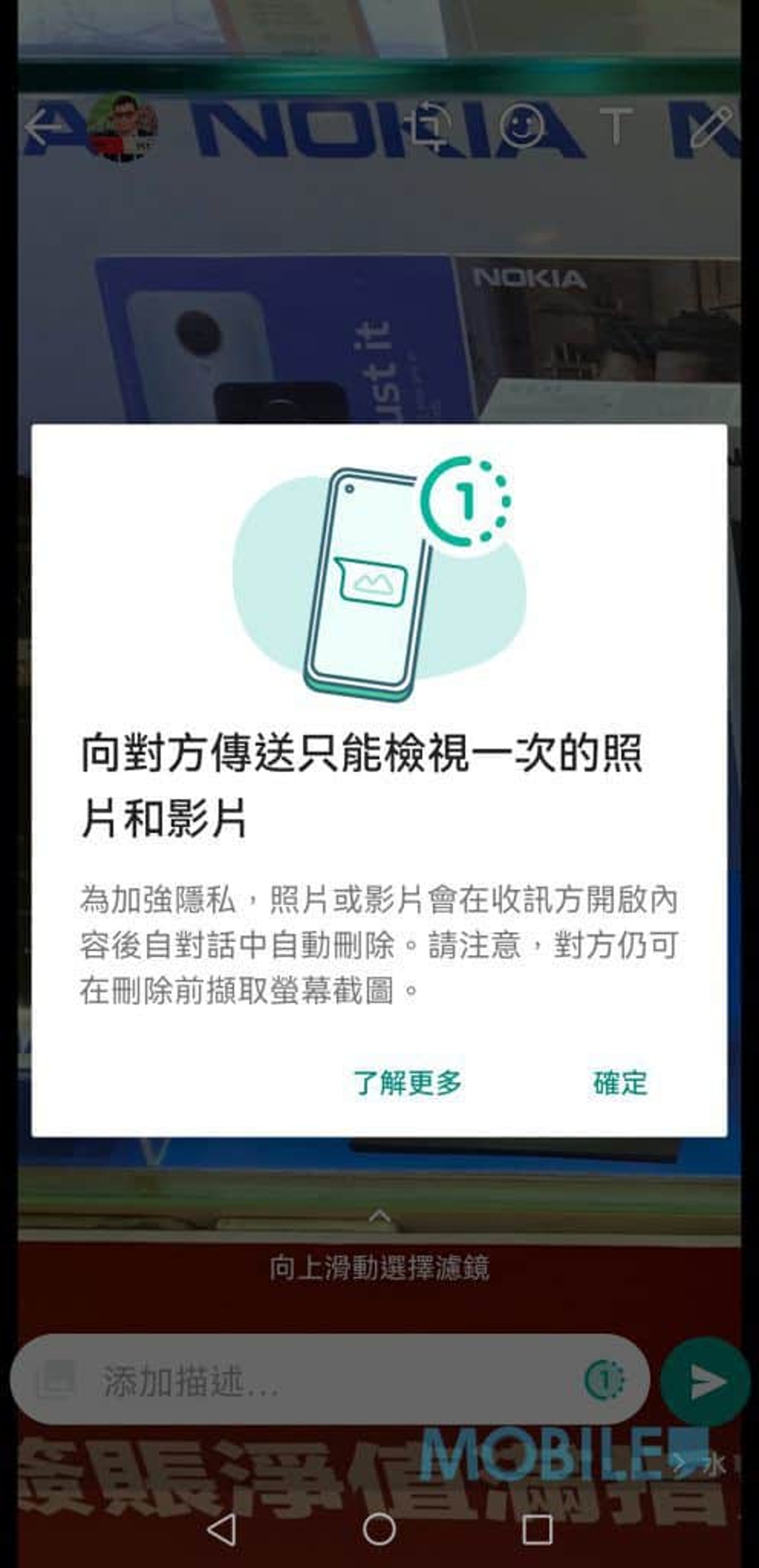Add a sticker or emoji
Viewport: 759px width, 1568px height.
click(521, 126)
